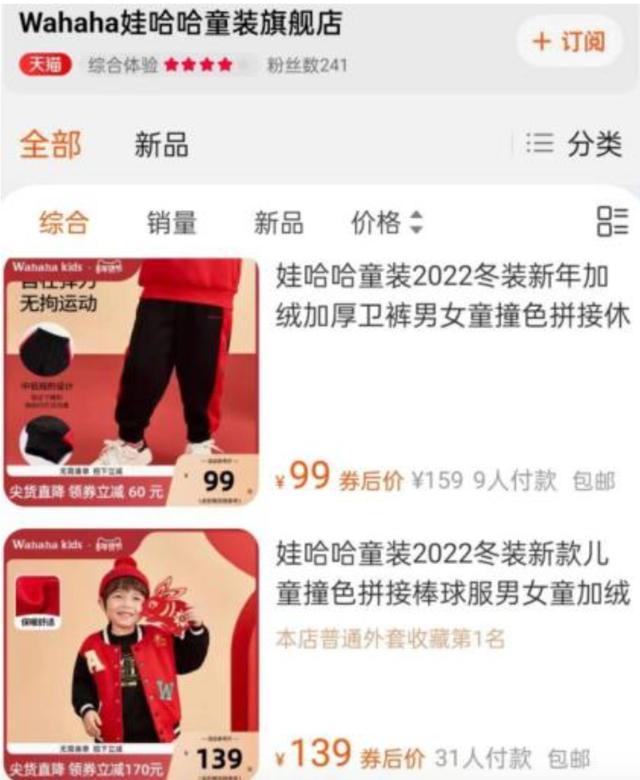Tap the 订阅 subscribe button

[569, 42]
